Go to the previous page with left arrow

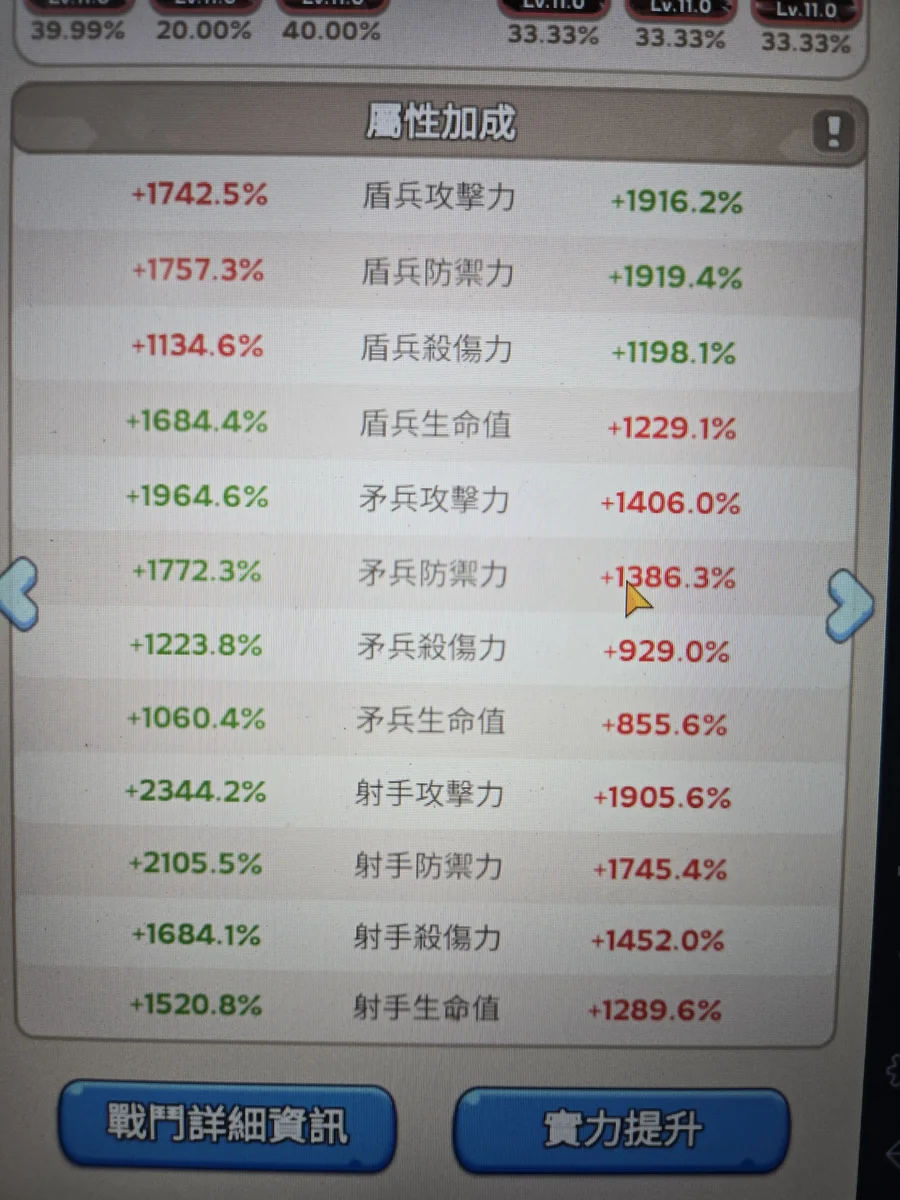coord(19,595)
